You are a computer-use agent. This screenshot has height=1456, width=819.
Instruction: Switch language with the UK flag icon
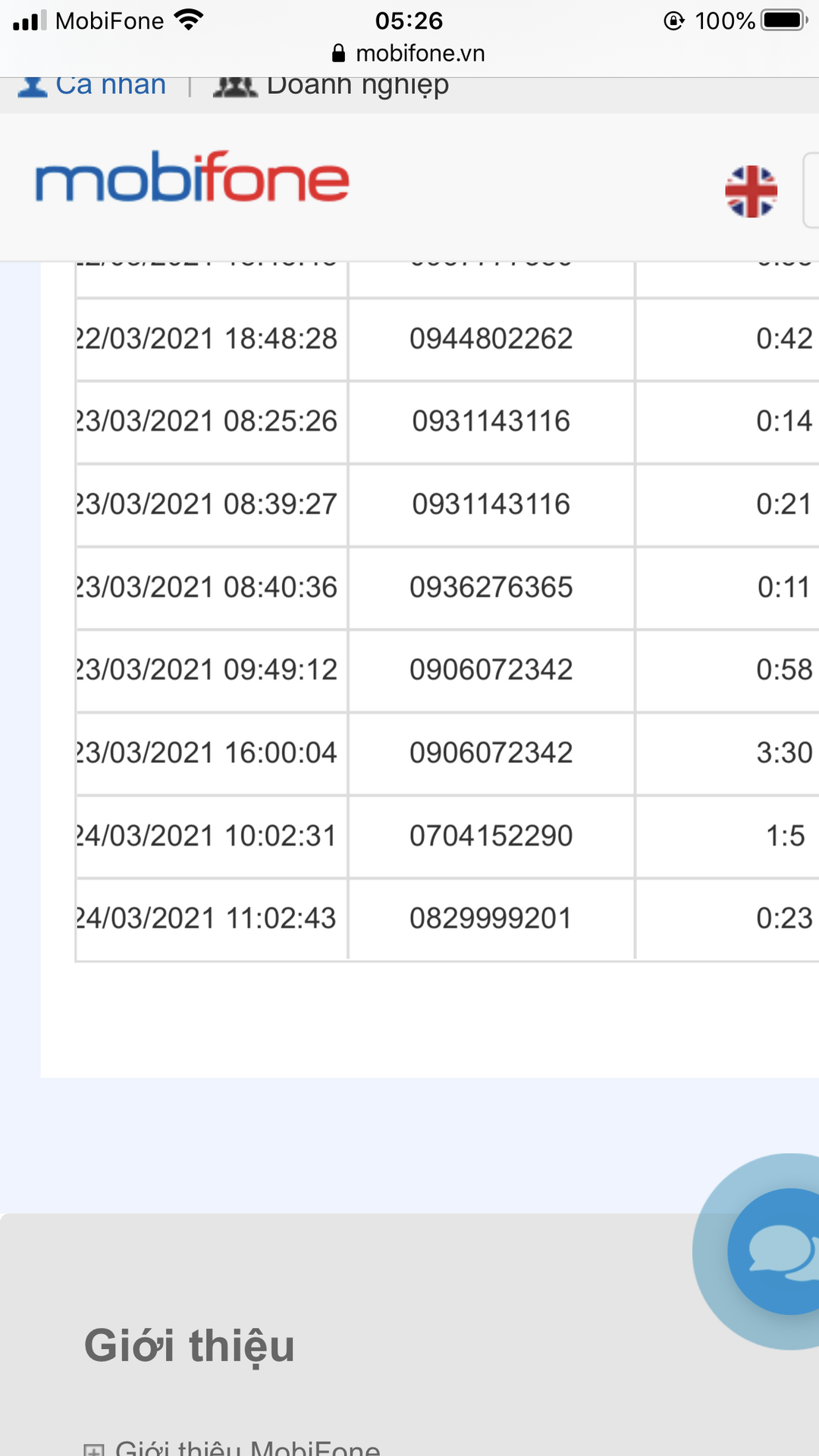tap(751, 191)
